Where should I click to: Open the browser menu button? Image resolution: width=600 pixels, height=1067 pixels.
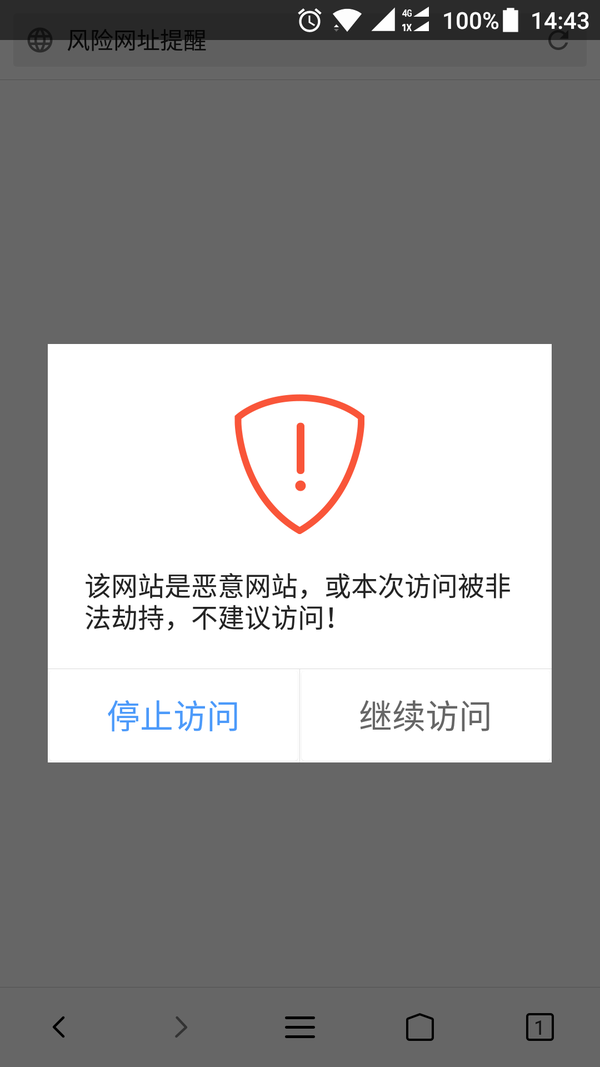(300, 1027)
